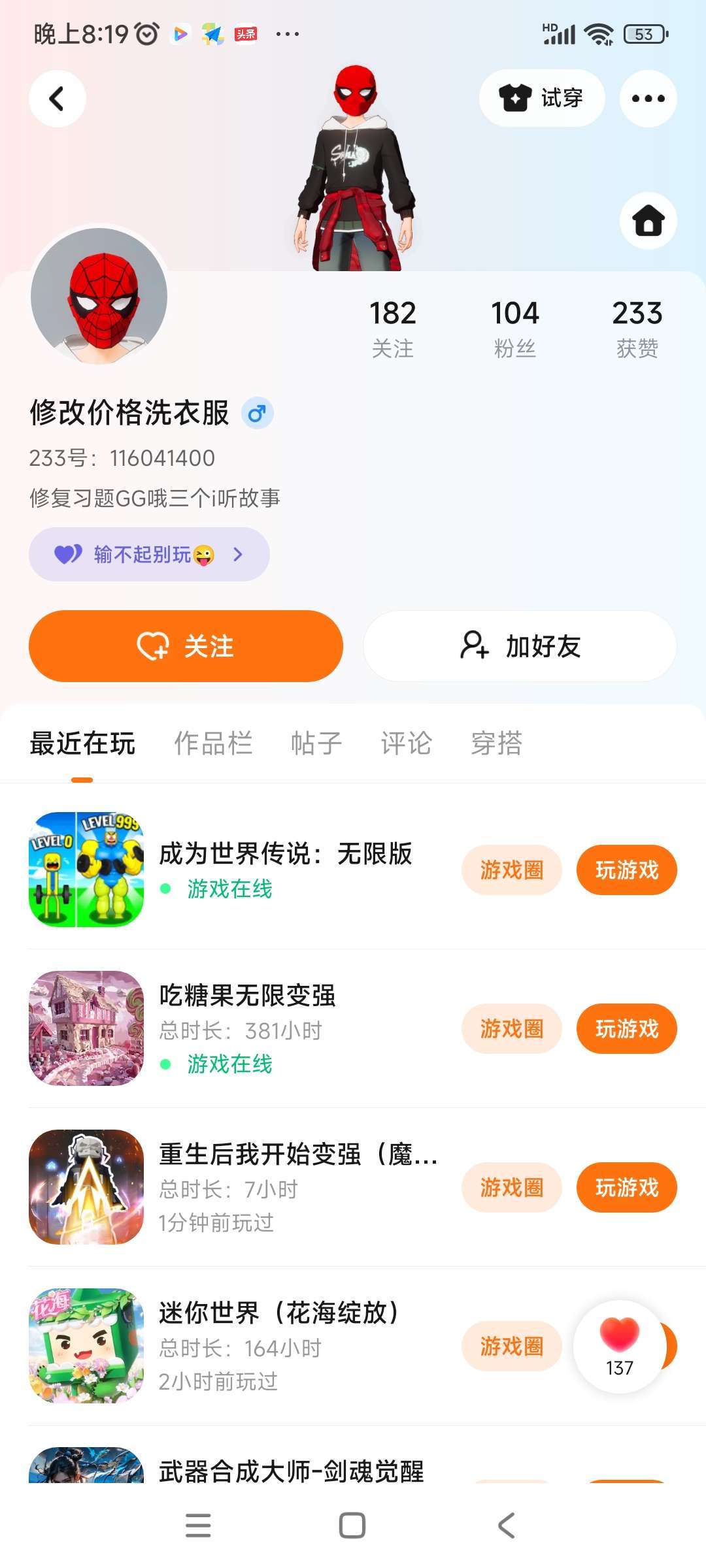The image size is (706, 1568).
Task: Open the three-dot overflow menu
Action: 648,99
